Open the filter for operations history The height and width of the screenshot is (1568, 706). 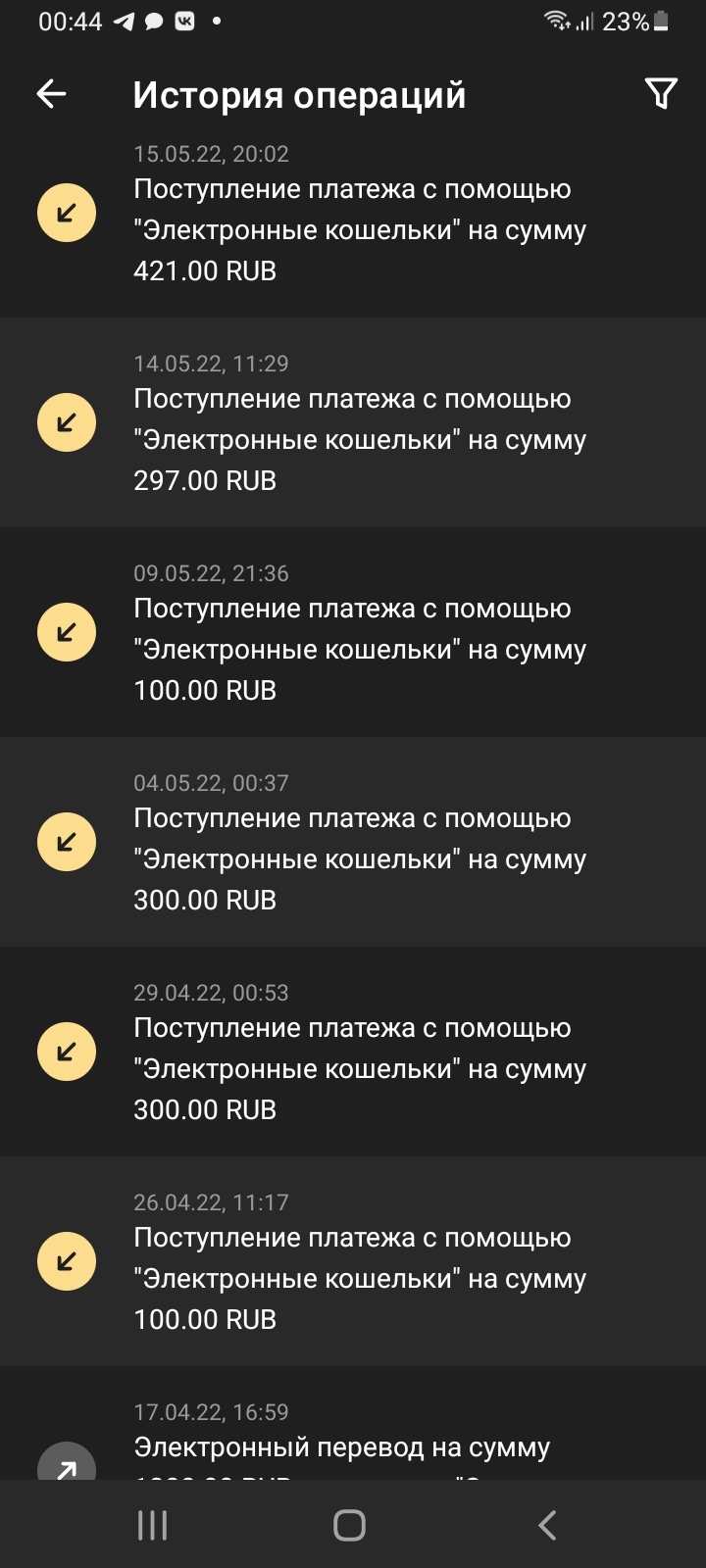(661, 94)
